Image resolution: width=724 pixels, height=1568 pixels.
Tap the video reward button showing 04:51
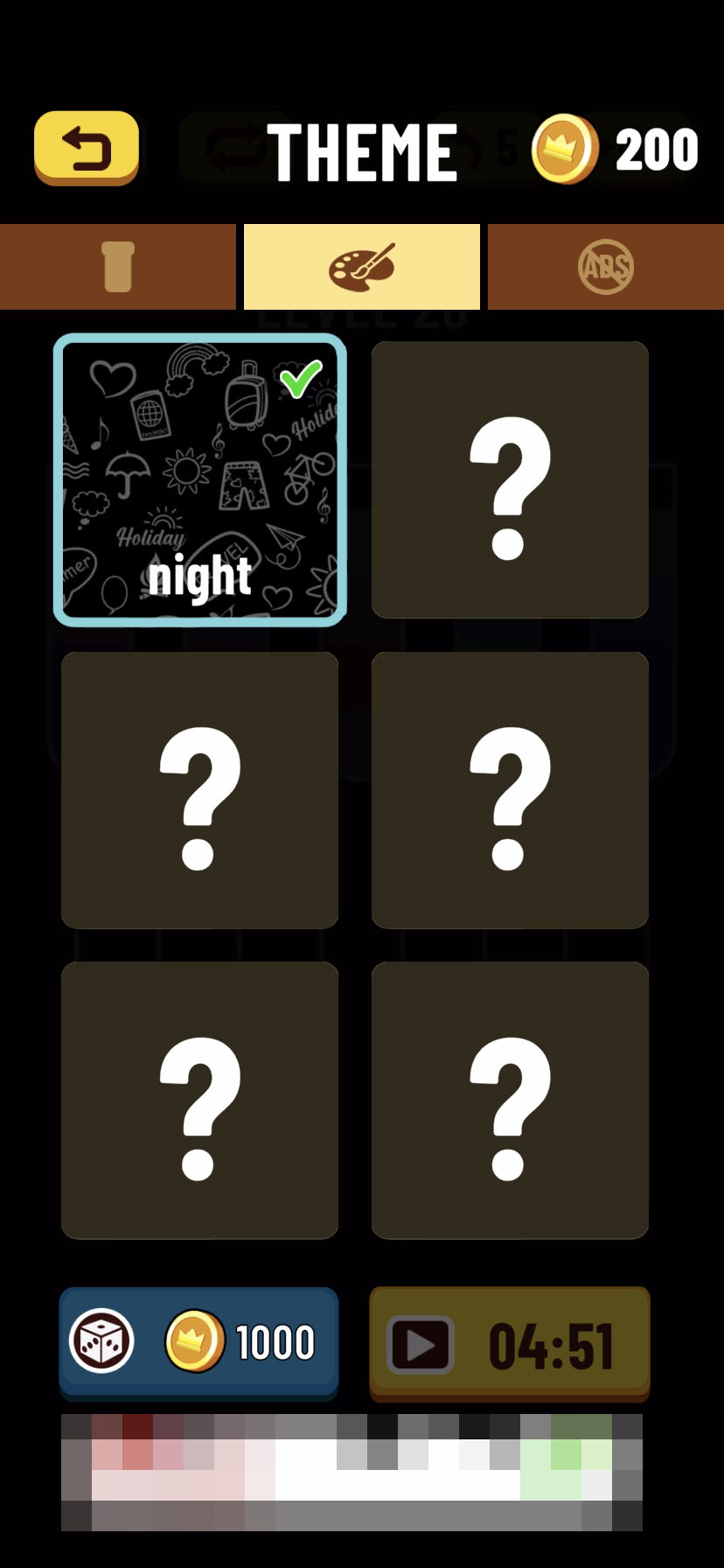pos(510,1342)
